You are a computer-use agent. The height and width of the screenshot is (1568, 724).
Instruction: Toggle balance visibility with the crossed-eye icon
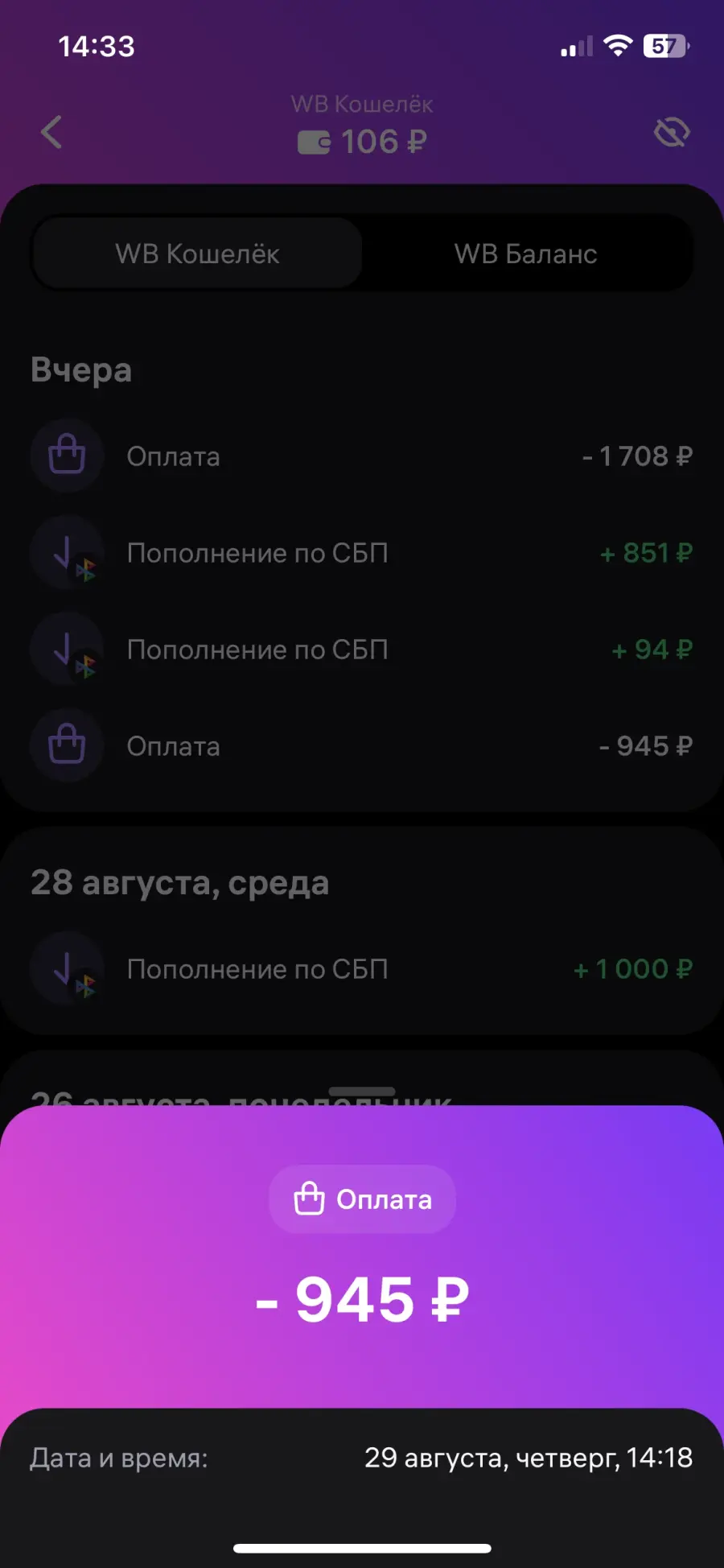[x=672, y=132]
